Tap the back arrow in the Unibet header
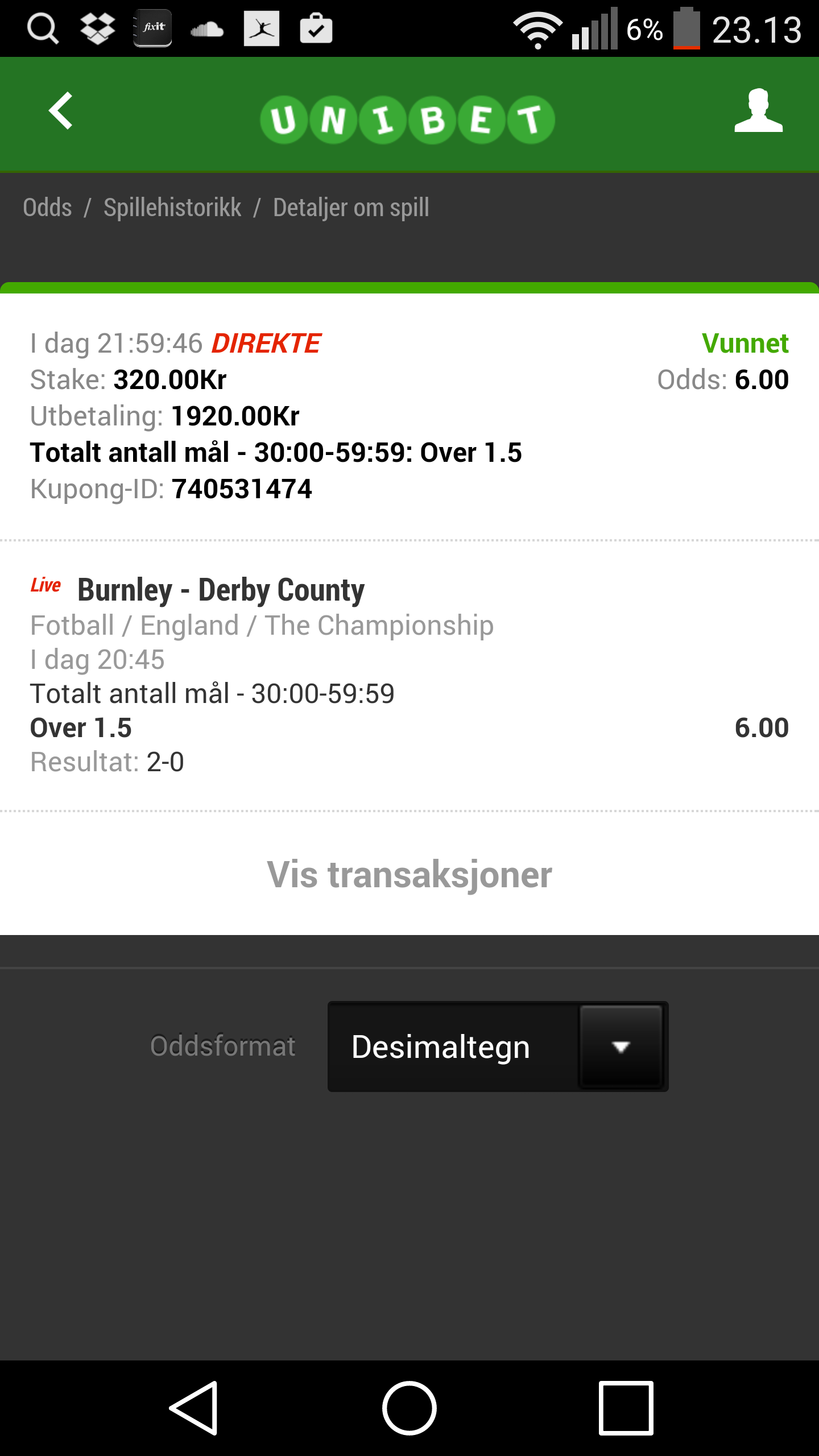This screenshot has height=1456, width=819. [x=61, y=111]
